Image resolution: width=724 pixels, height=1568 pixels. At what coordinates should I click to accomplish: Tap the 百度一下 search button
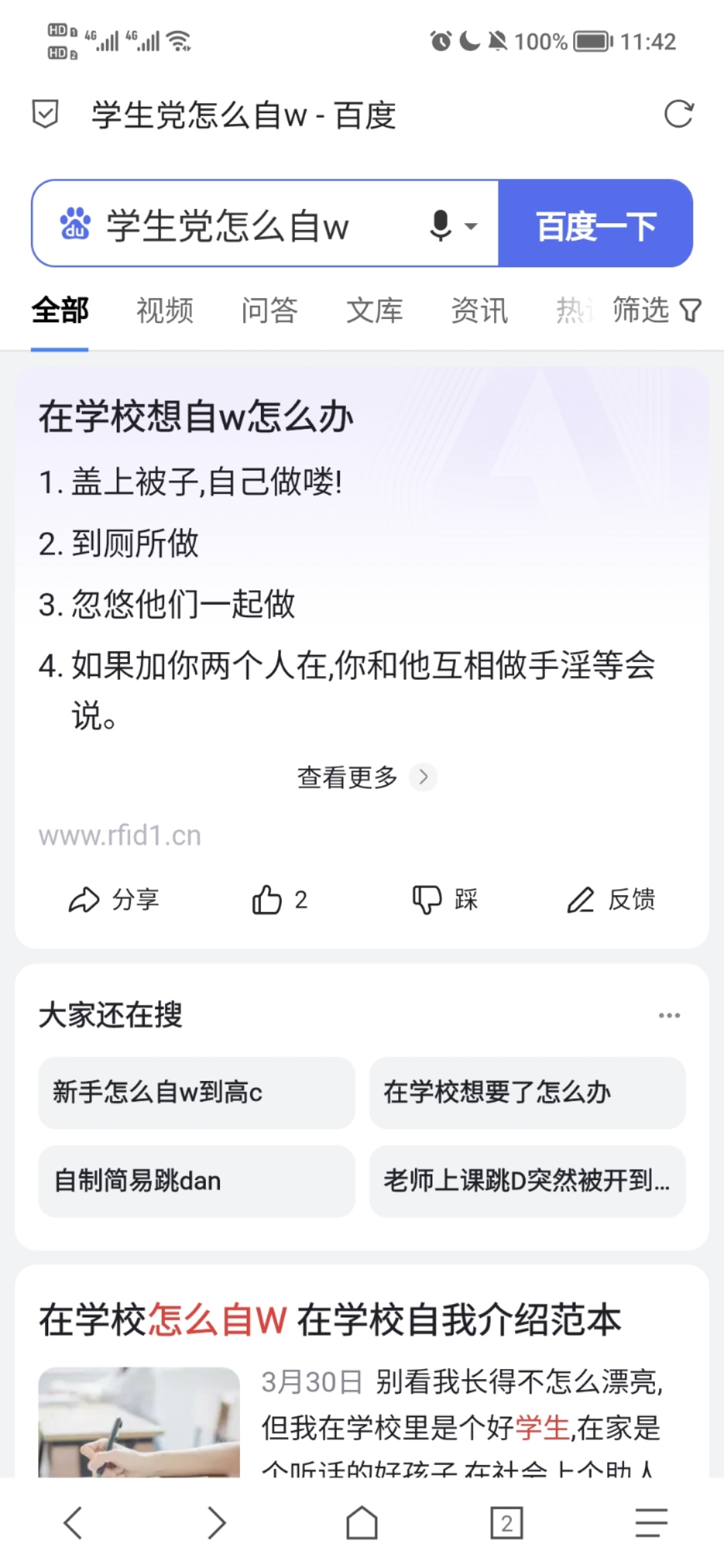(595, 224)
